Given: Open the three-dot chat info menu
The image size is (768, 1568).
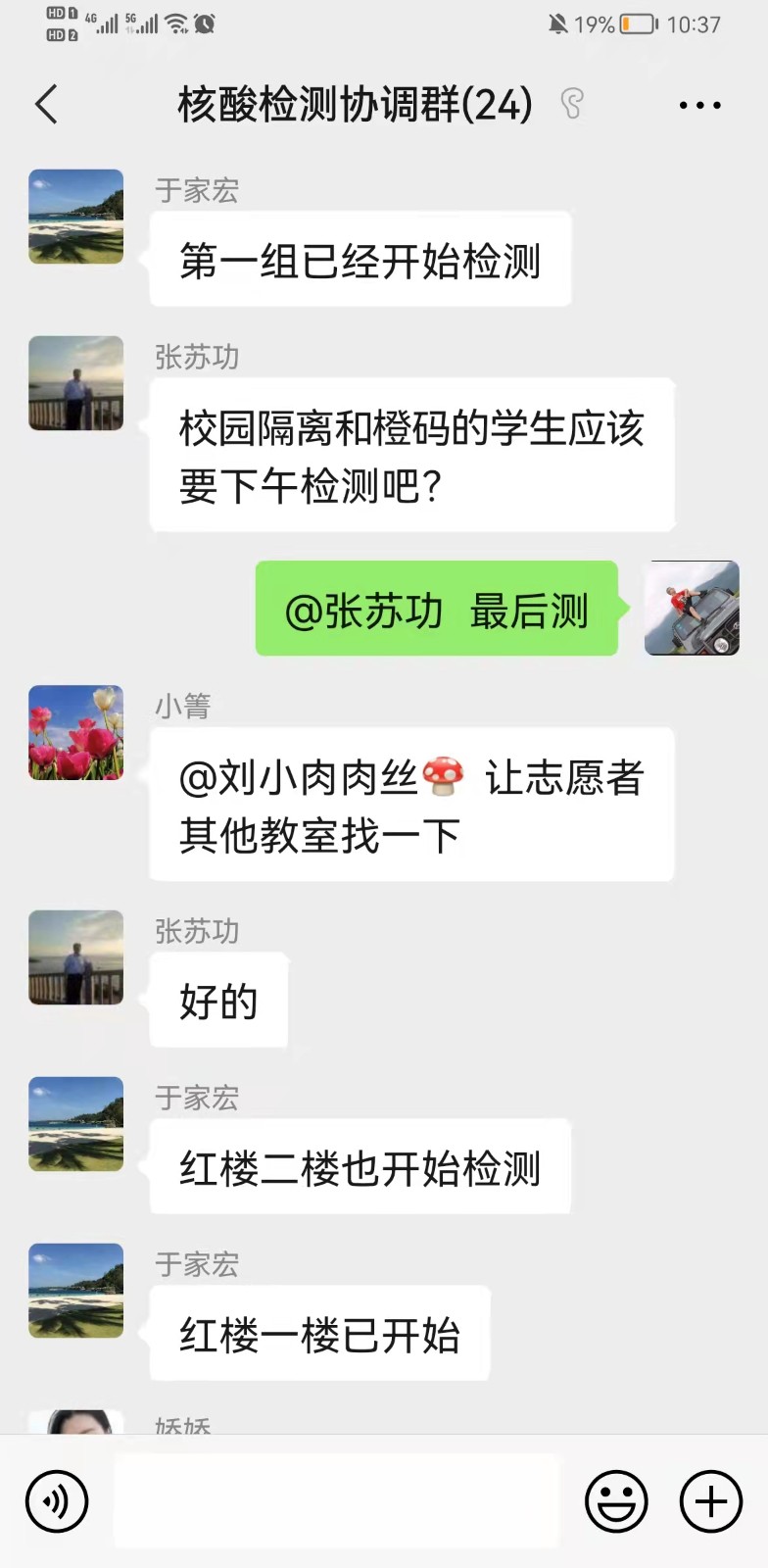Looking at the screenshot, I should (699, 105).
